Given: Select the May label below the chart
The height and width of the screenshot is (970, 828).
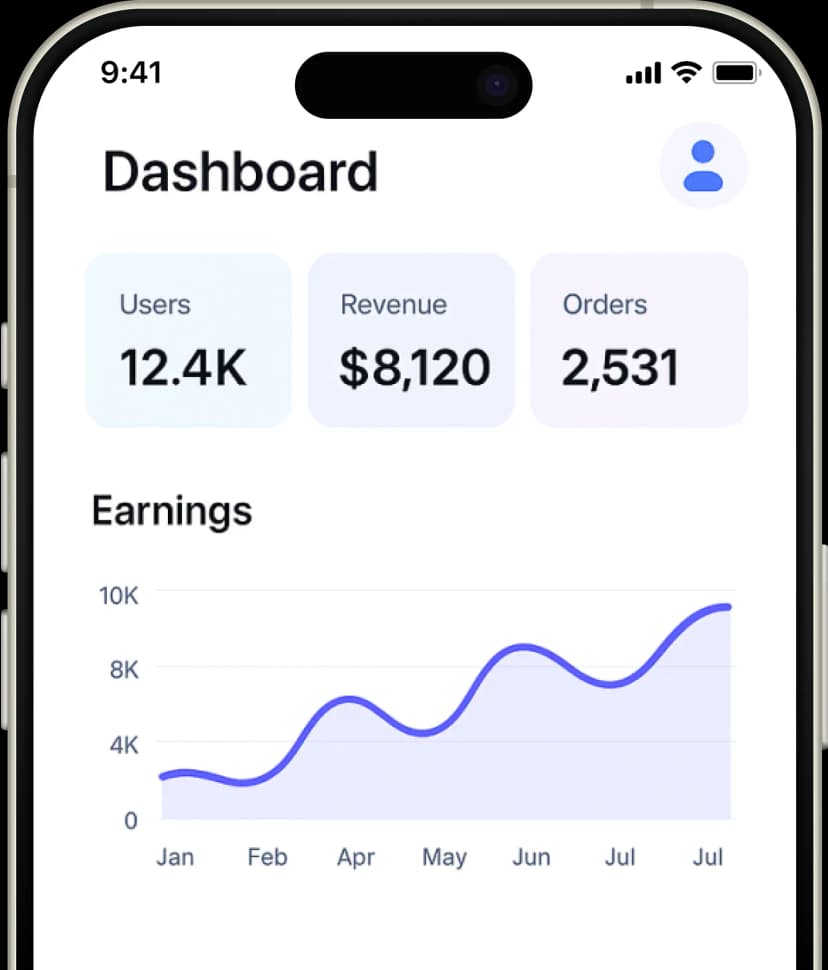Looking at the screenshot, I should point(443,857).
